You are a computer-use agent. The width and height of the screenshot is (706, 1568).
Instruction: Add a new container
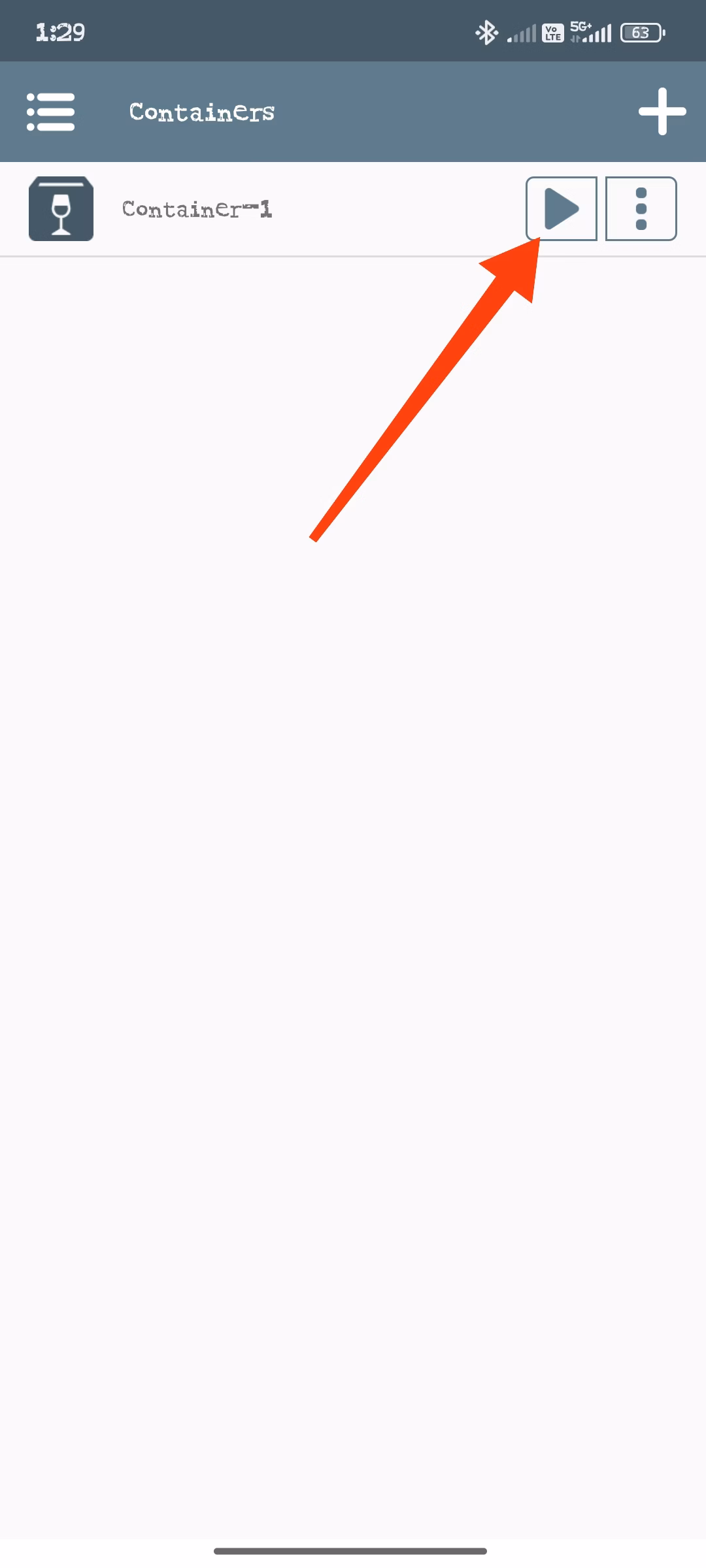click(x=662, y=112)
